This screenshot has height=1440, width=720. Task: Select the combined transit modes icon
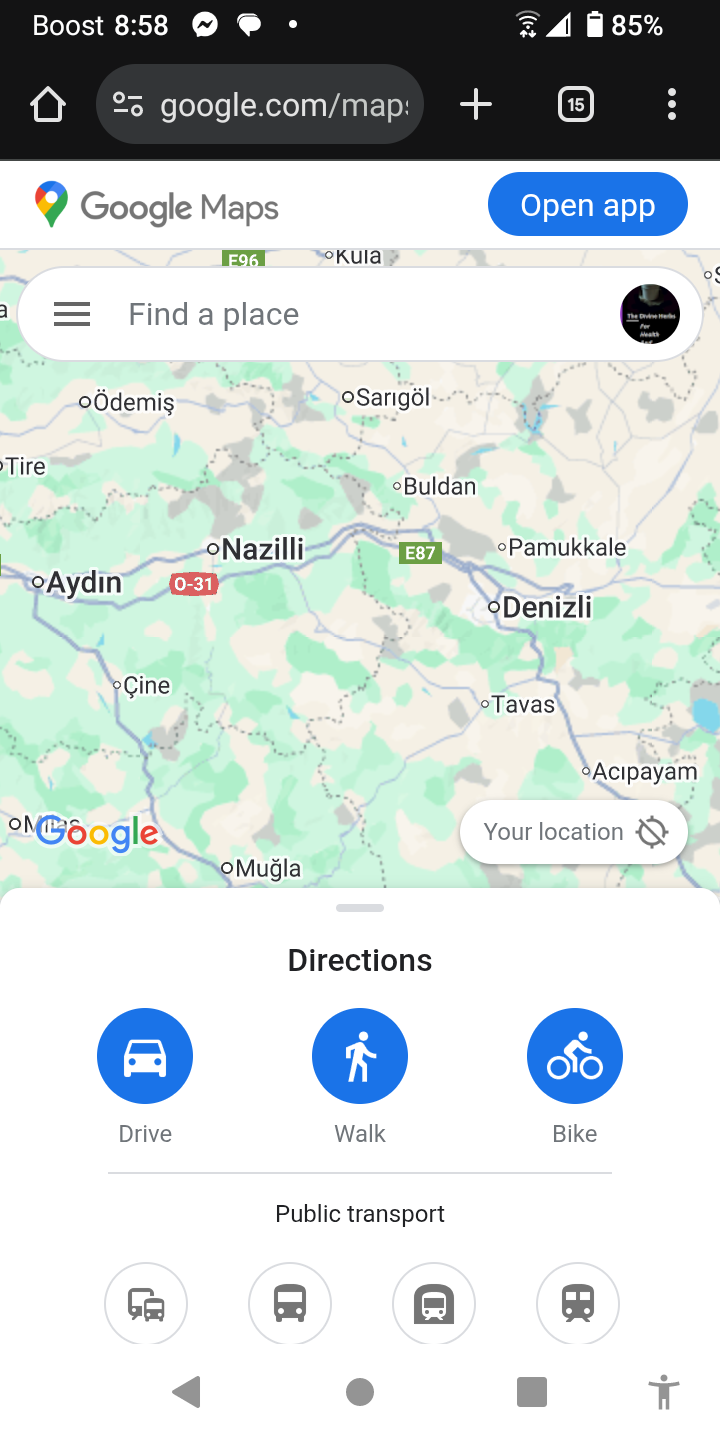(x=146, y=1303)
